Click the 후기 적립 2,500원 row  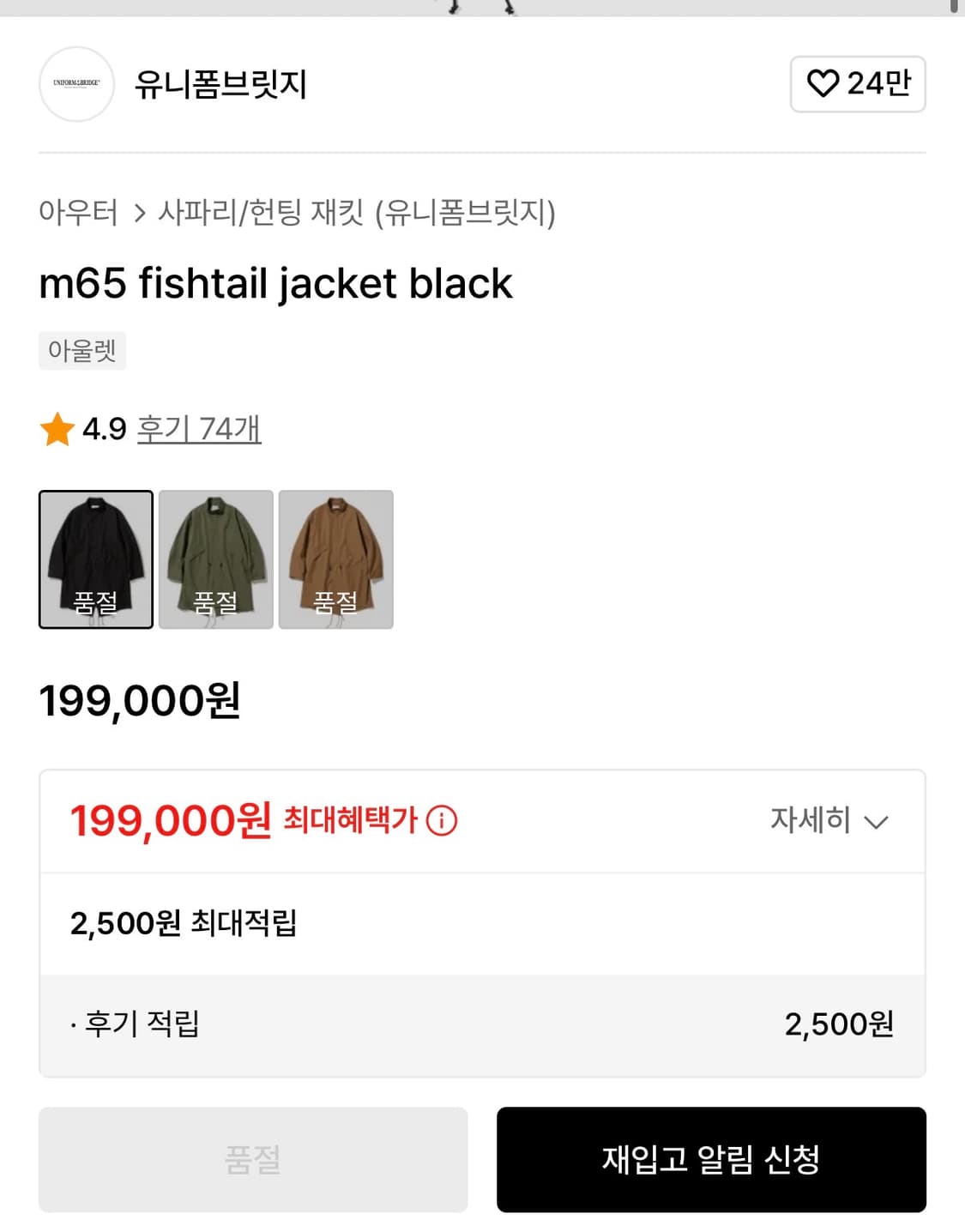tap(480, 1024)
